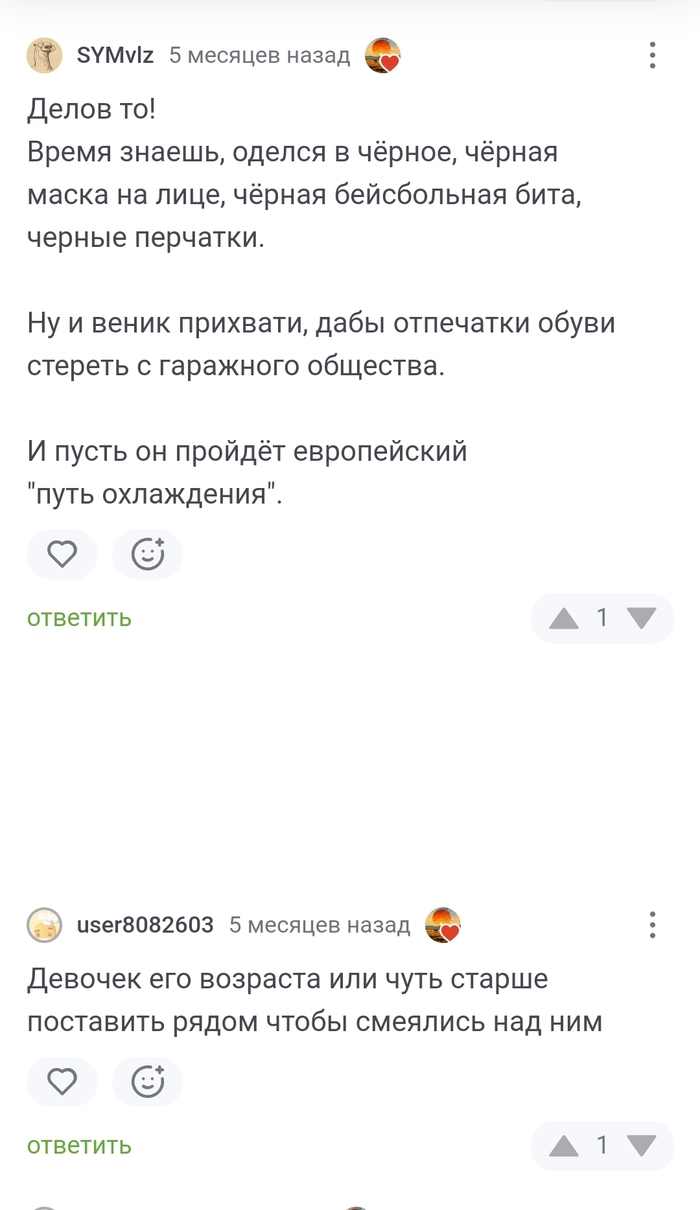The height and width of the screenshot is (1210, 700).
Task: Open overflow menu on user8082603's comment
Action: coord(652,925)
